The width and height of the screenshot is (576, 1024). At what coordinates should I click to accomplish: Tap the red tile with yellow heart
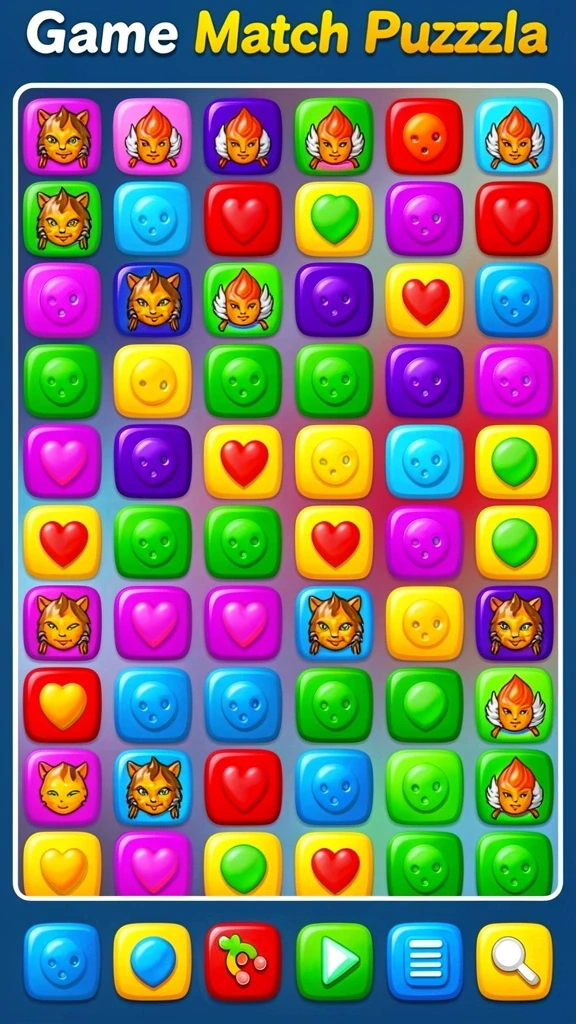(63, 705)
